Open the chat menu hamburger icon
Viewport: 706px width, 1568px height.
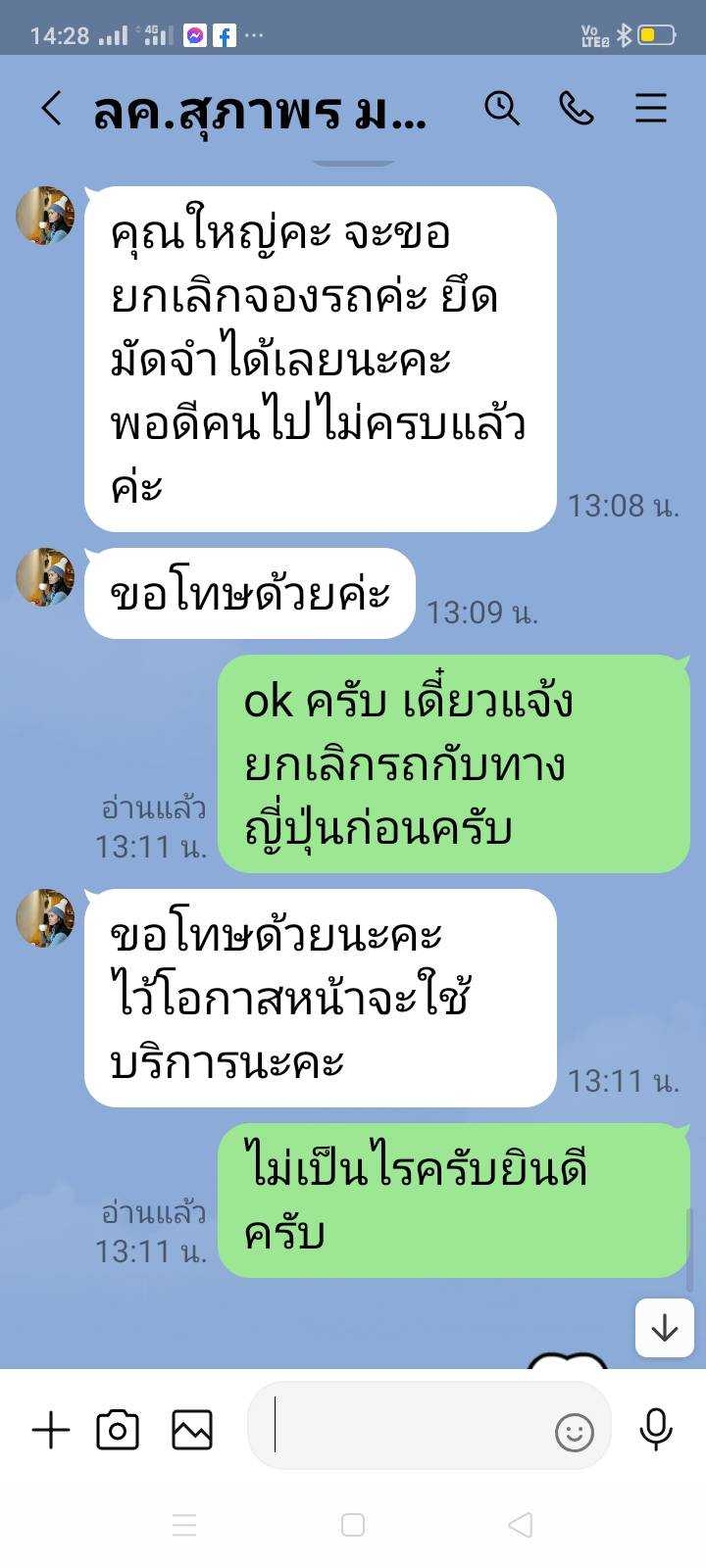click(651, 108)
